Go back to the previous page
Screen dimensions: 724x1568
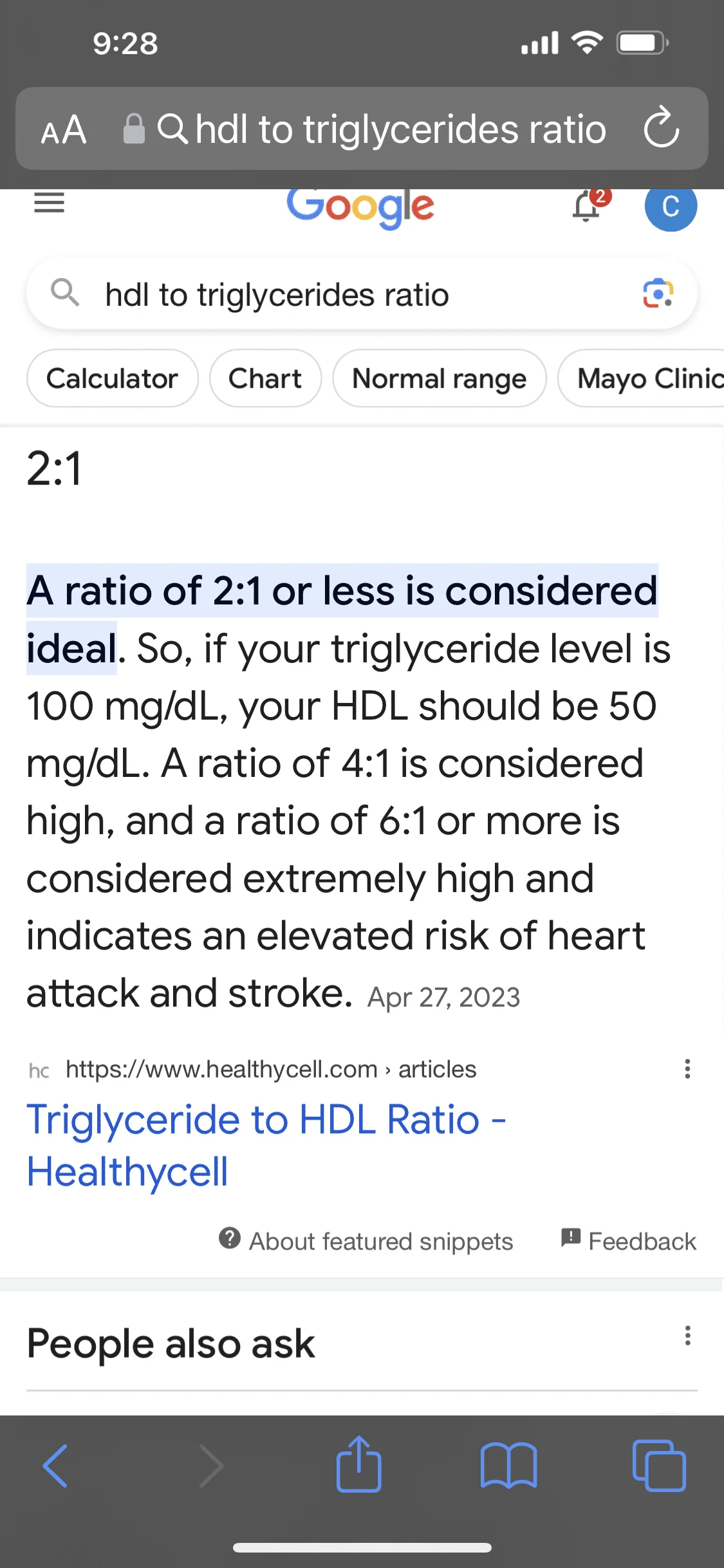coord(55,1466)
